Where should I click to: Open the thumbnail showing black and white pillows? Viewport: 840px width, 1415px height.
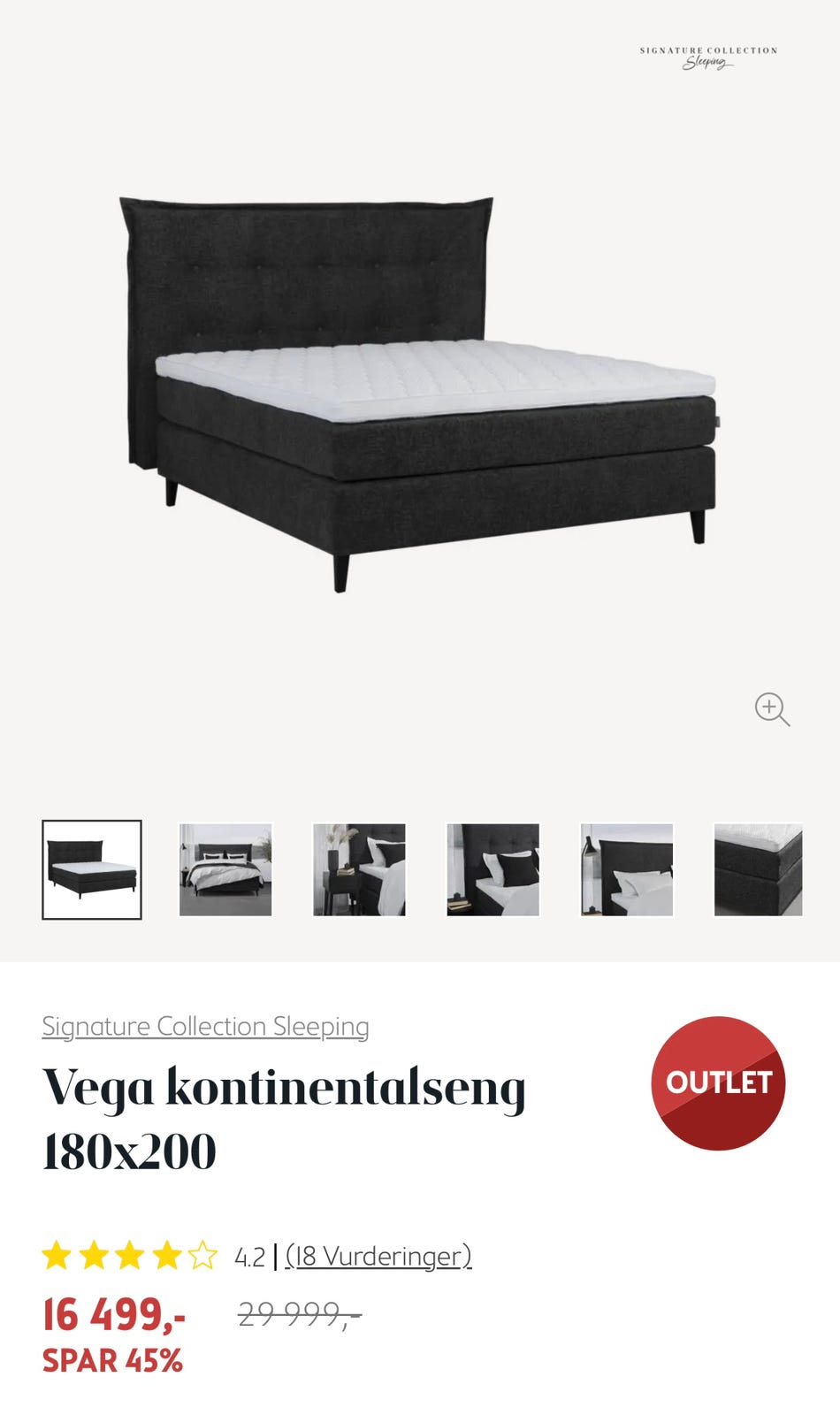[x=493, y=869]
